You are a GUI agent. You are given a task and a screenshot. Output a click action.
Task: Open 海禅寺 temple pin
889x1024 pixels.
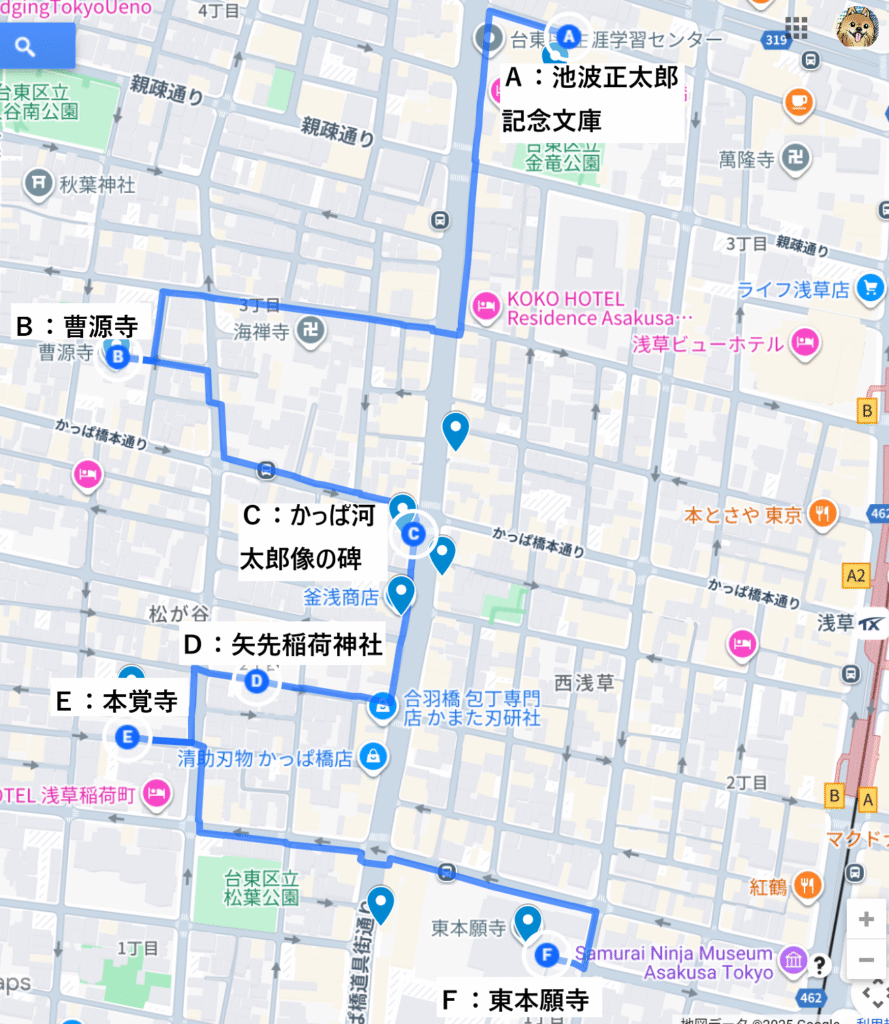tap(311, 330)
